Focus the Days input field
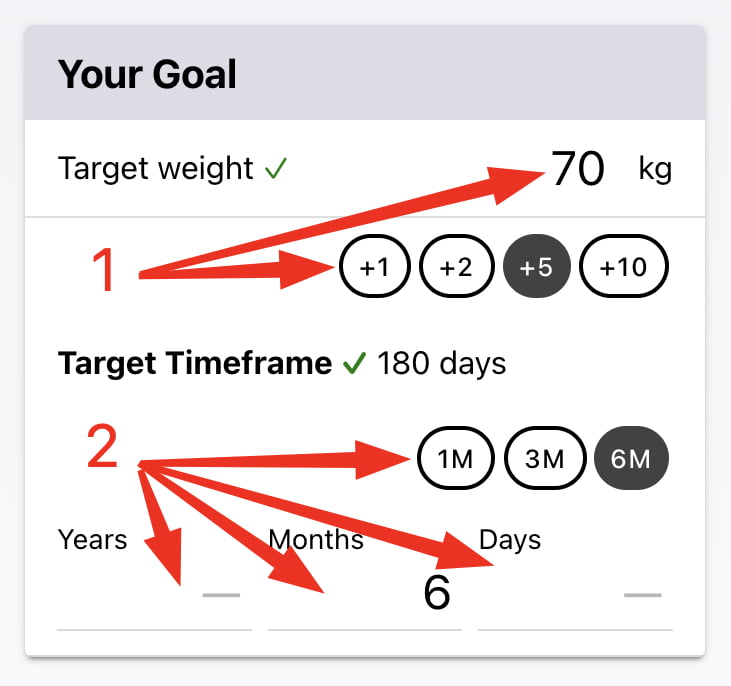Viewport: 731px width, 686px height. (x=575, y=595)
